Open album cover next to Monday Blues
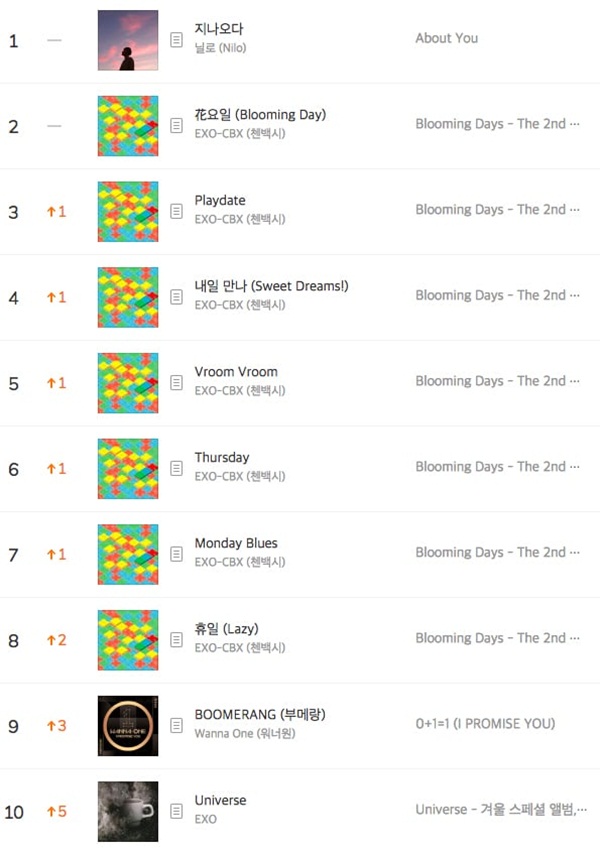 (128, 554)
